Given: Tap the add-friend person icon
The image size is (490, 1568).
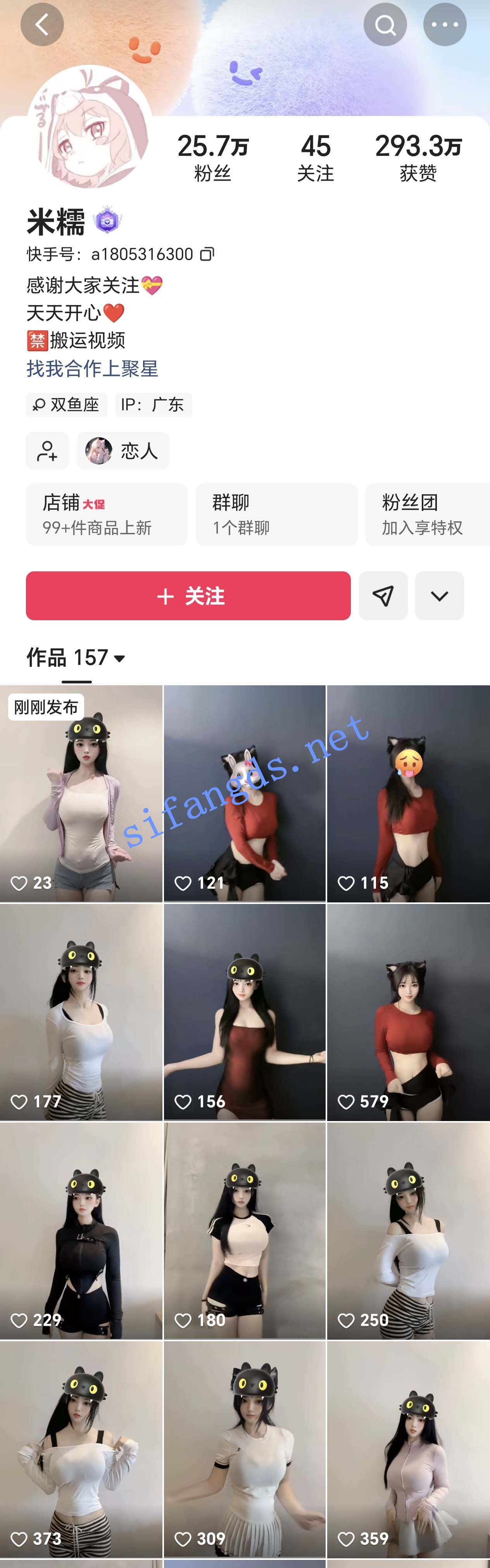Looking at the screenshot, I should pos(47,451).
